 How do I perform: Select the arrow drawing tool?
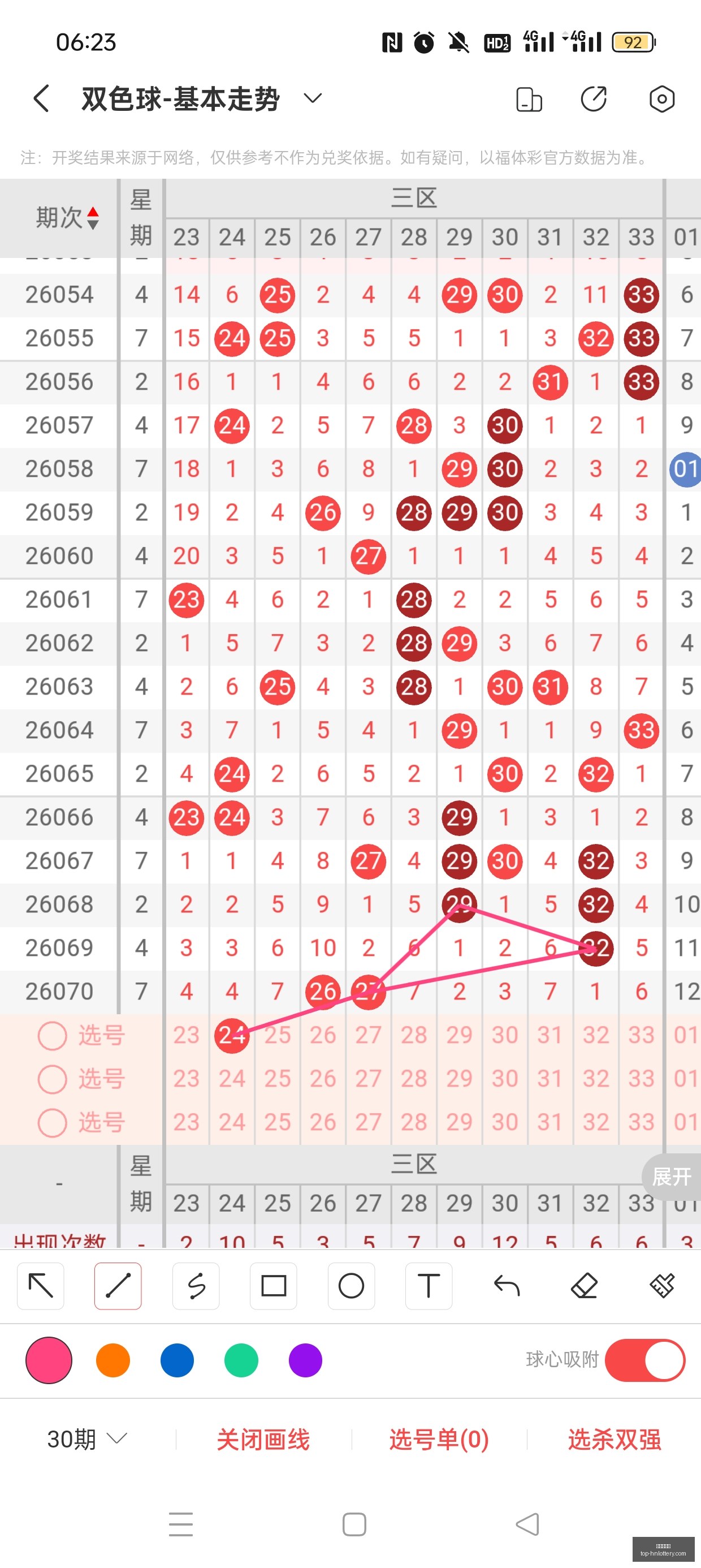point(41,1286)
